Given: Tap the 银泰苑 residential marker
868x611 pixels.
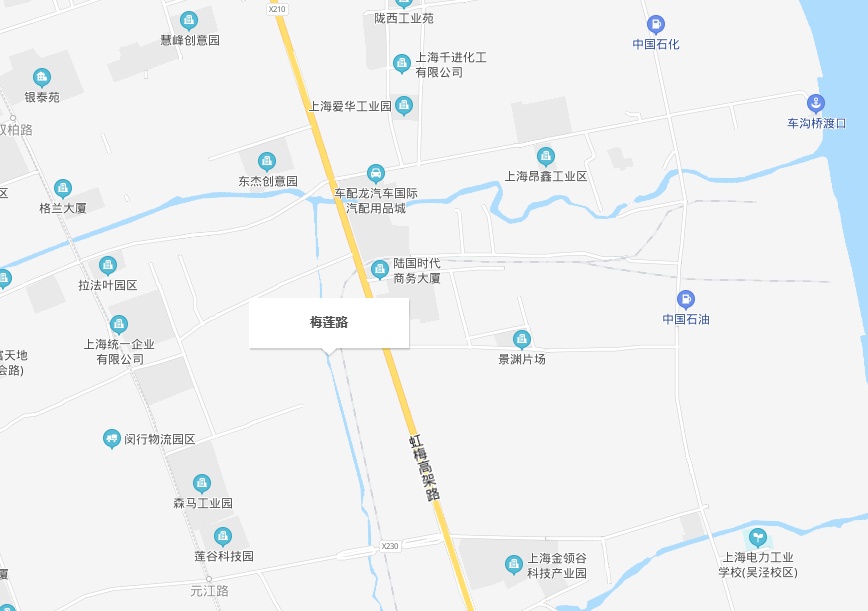Looking at the screenshot, I should point(42,78).
